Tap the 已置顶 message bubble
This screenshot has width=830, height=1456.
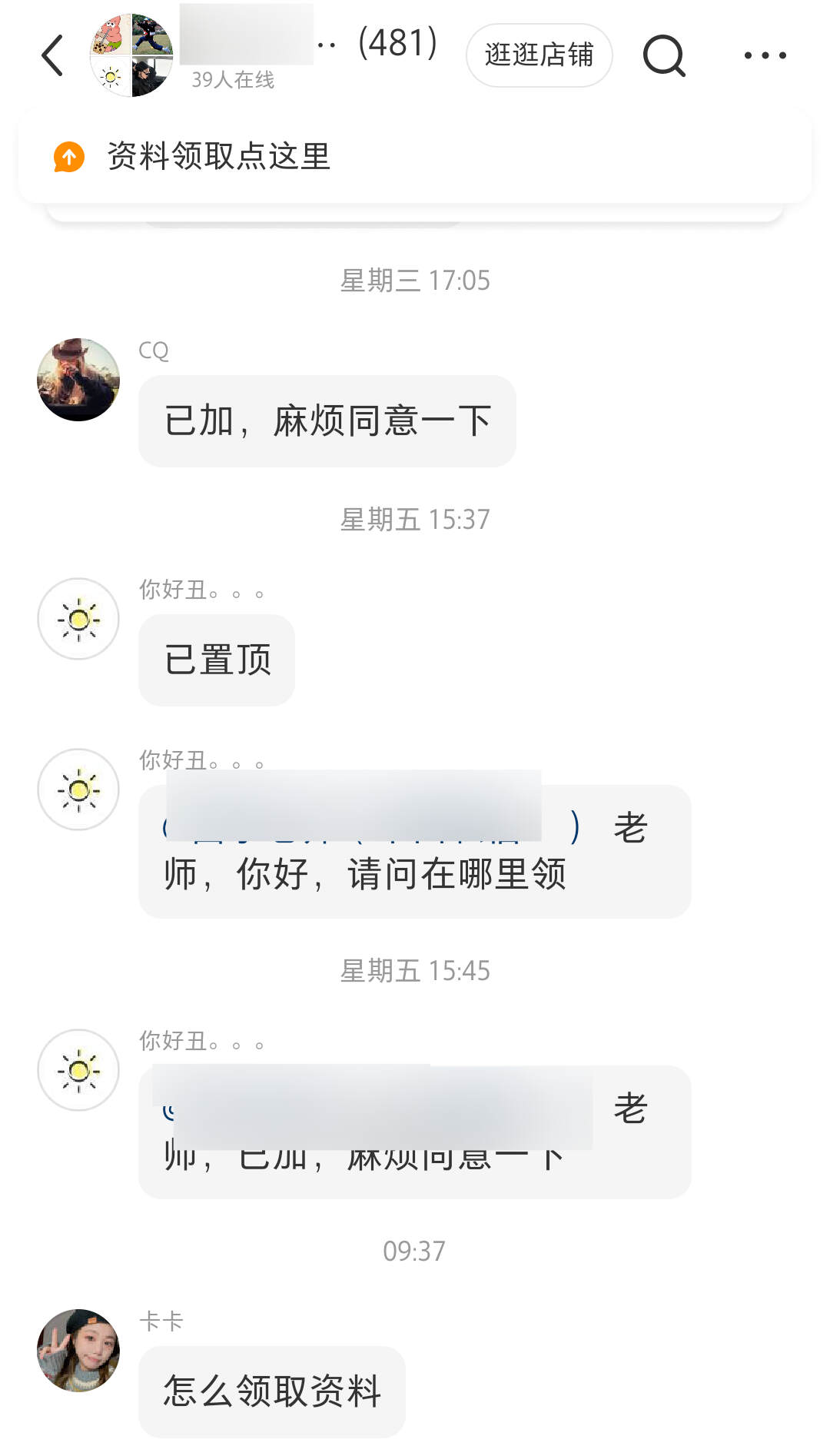[x=216, y=661]
